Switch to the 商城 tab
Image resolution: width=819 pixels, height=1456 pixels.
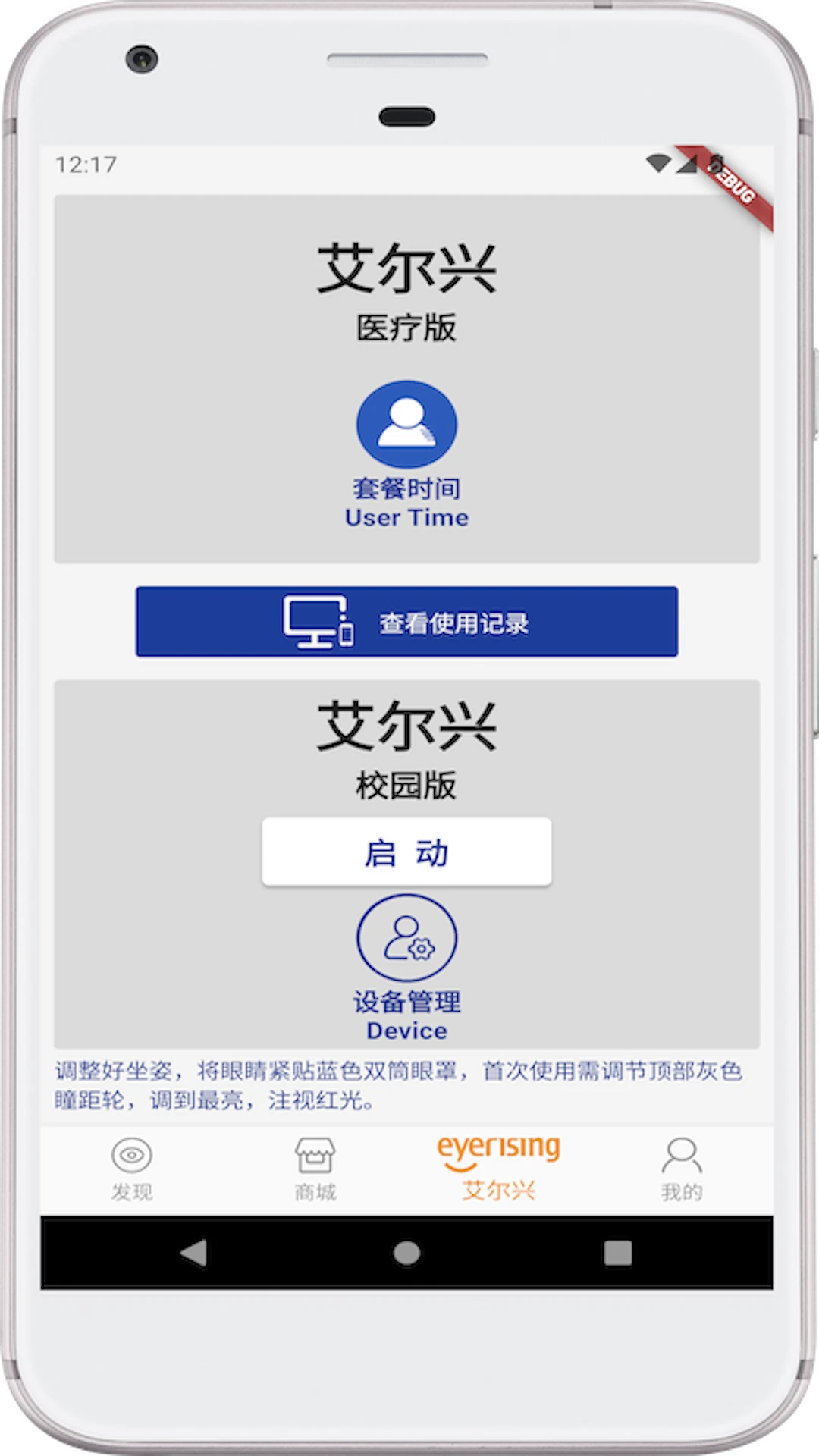[x=315, y=1169]
